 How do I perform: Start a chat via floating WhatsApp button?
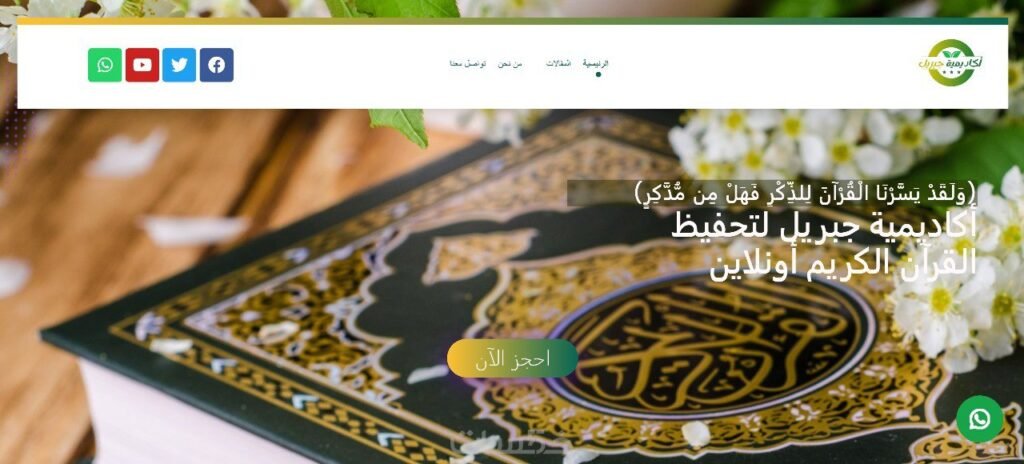pos(979,419)
